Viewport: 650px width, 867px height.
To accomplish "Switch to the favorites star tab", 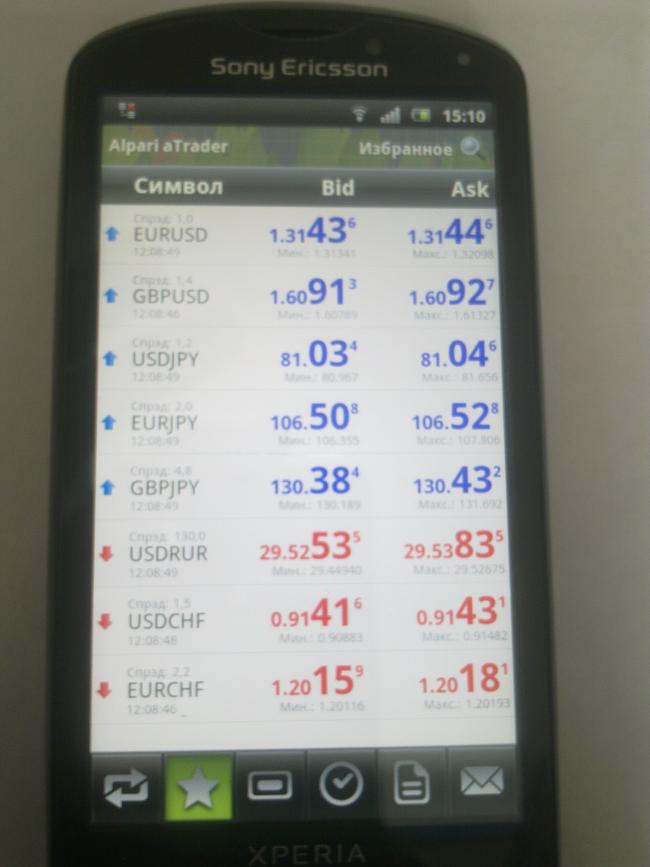I will coord(197,787).
